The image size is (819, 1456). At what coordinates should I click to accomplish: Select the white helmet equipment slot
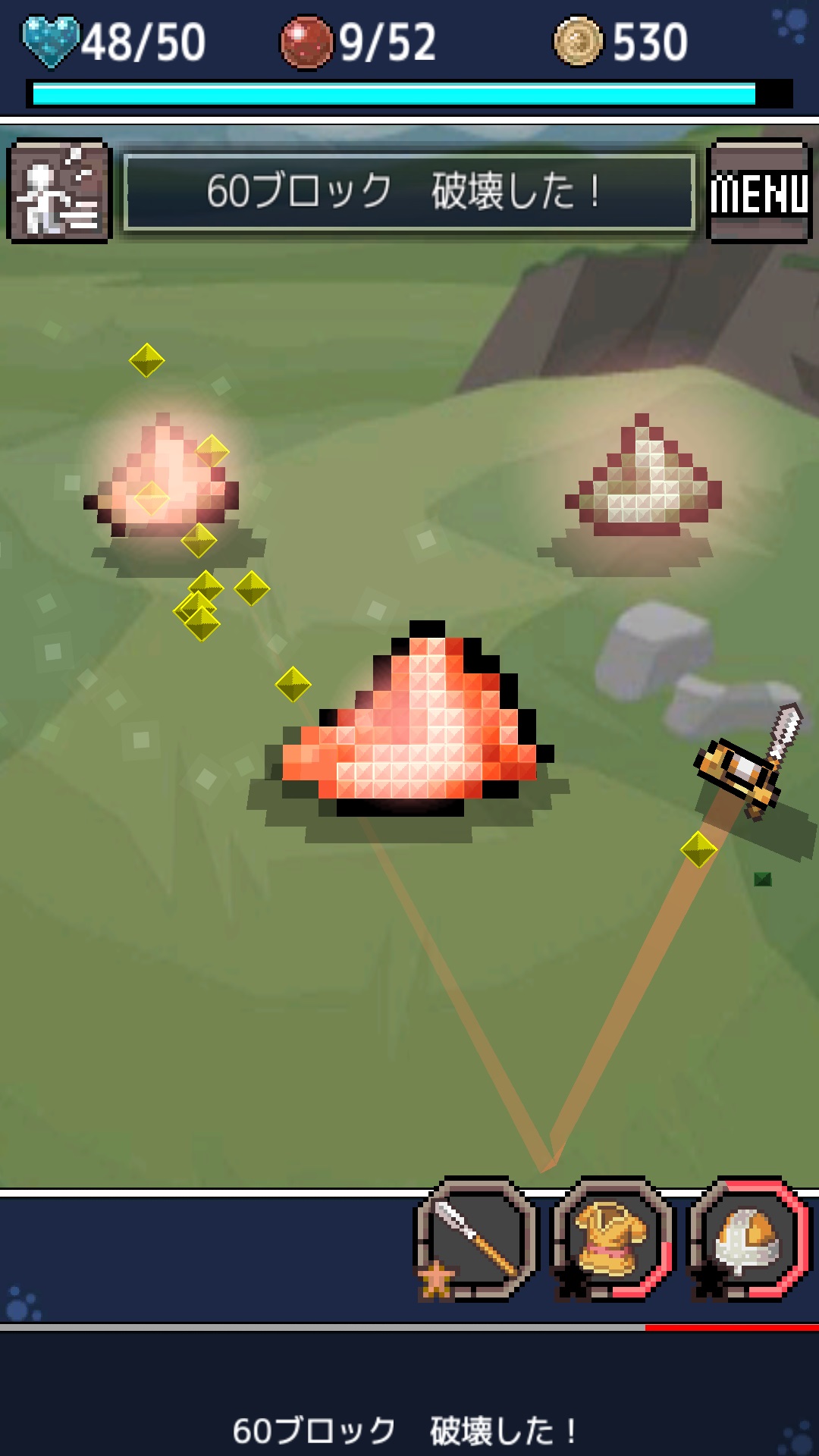tap(749, 1239)
